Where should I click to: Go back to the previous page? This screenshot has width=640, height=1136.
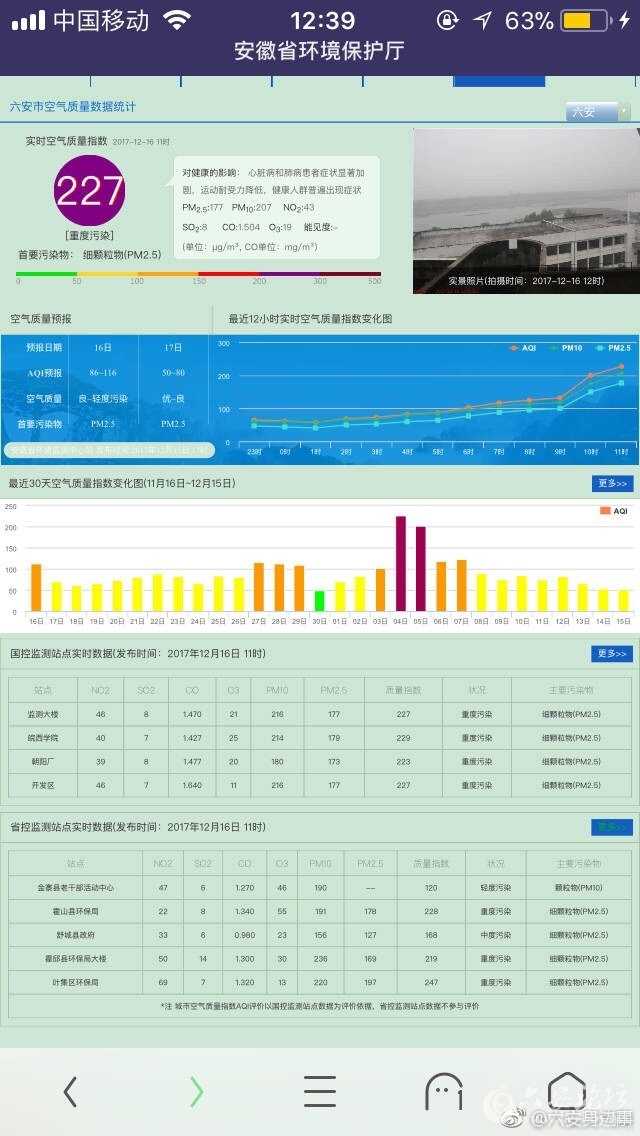[70, 1092]
